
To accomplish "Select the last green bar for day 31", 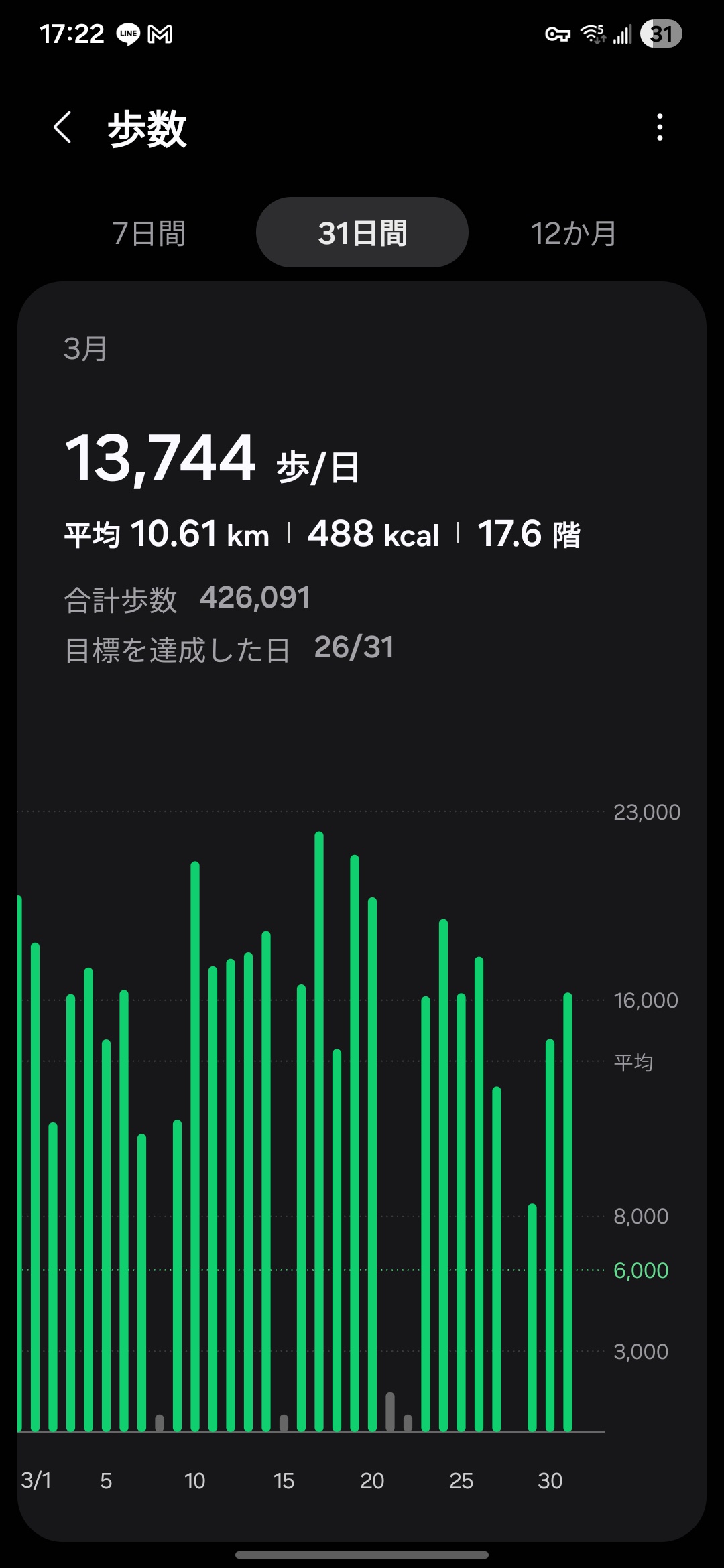I will (x=568, y=1212).
